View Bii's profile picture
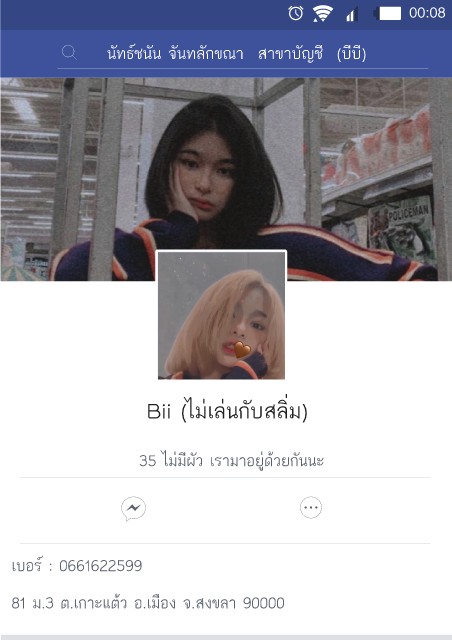Image resolution: width=452 pixels, height=640 pixels. coord(221,315)
